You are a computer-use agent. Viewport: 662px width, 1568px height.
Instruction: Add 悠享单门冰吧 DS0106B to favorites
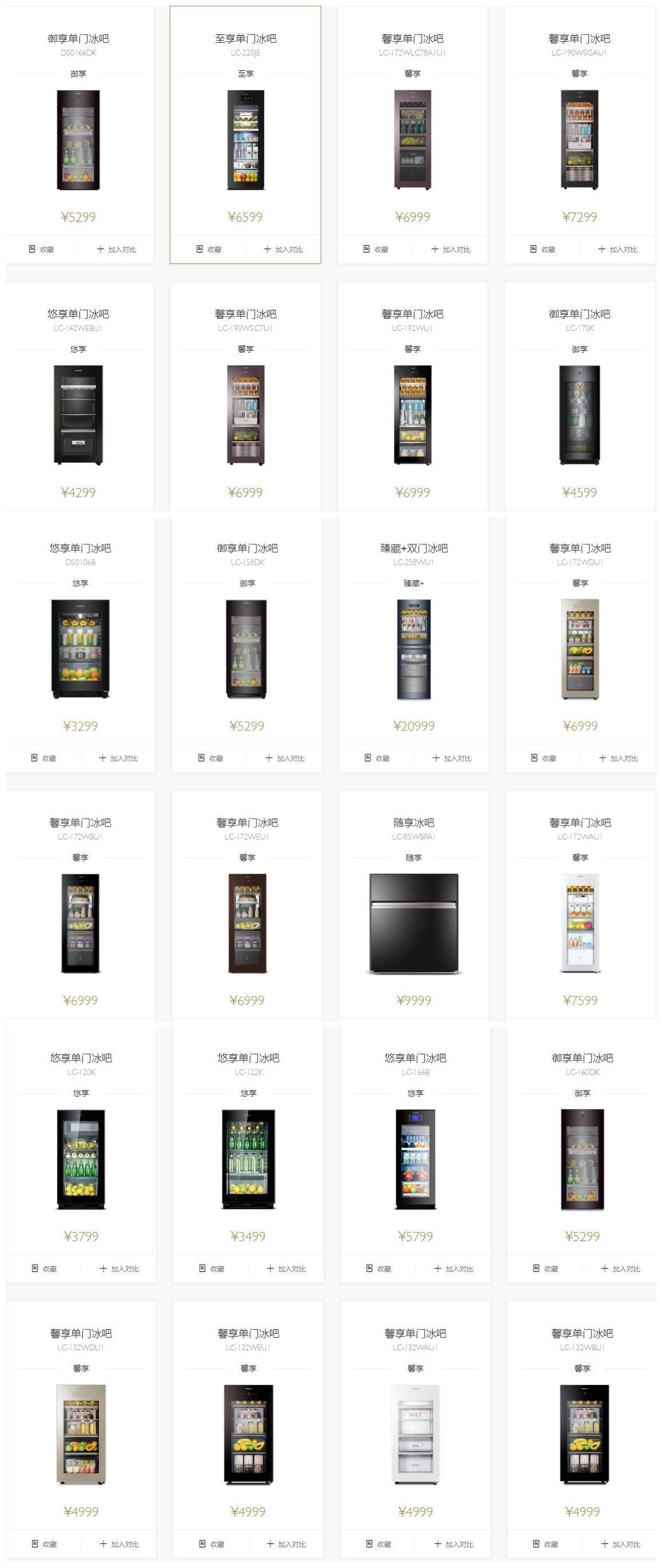pyautogui.click(x=43, y=758)
